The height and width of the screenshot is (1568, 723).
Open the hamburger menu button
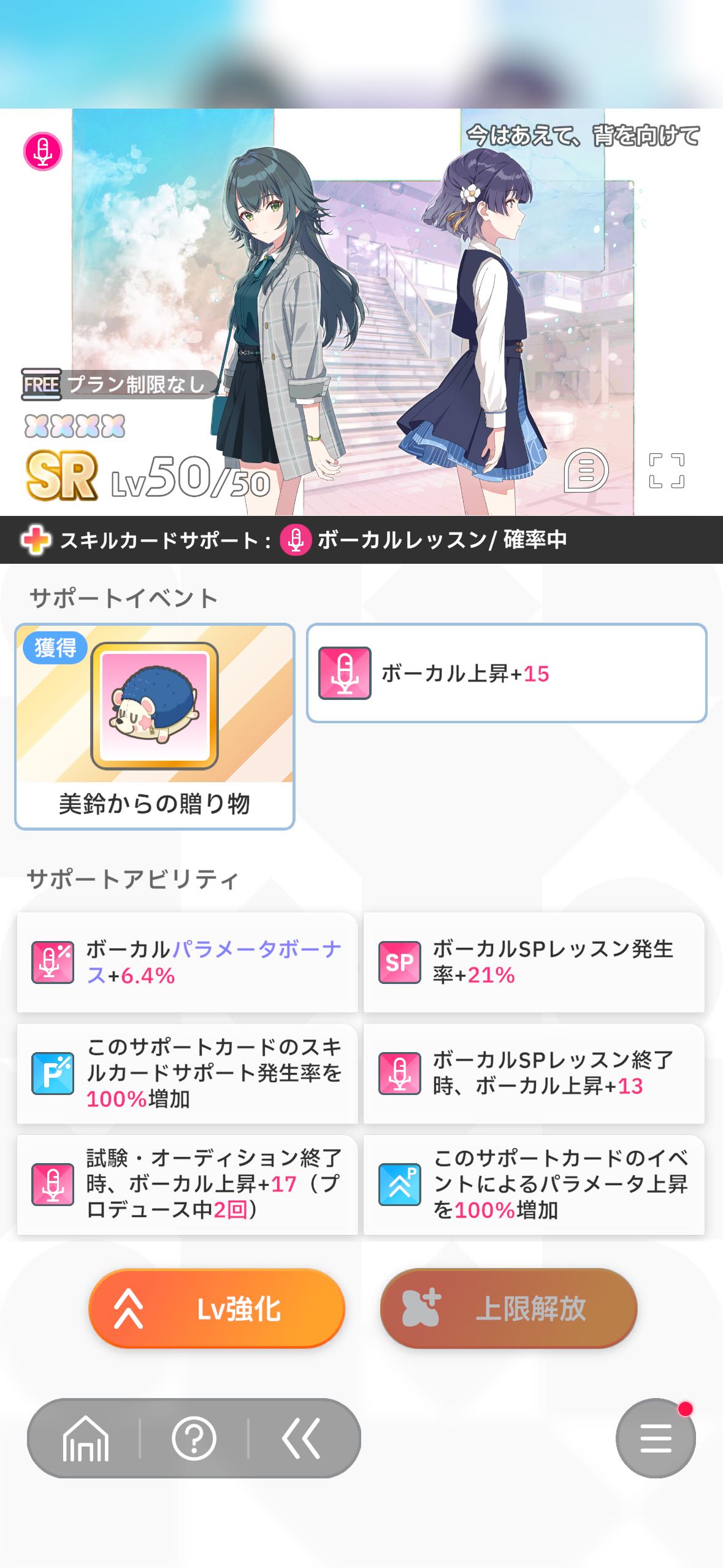point(656,1439)
